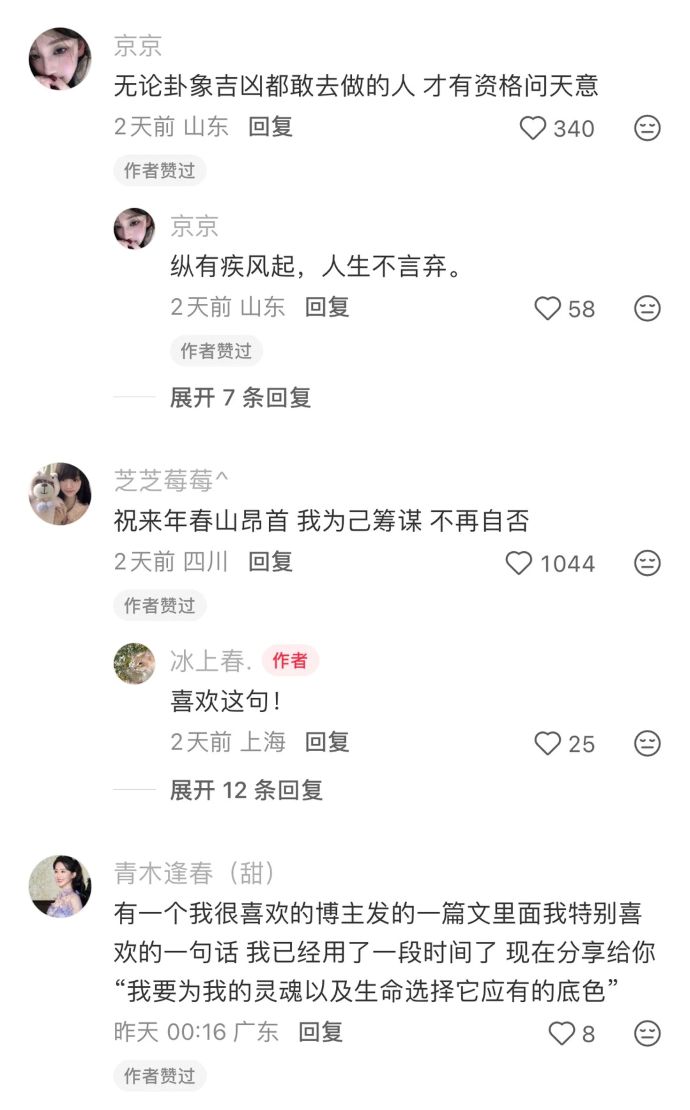
Task: Open 芝芝莓莓^'s profile avatar
Action: [60, 493]
